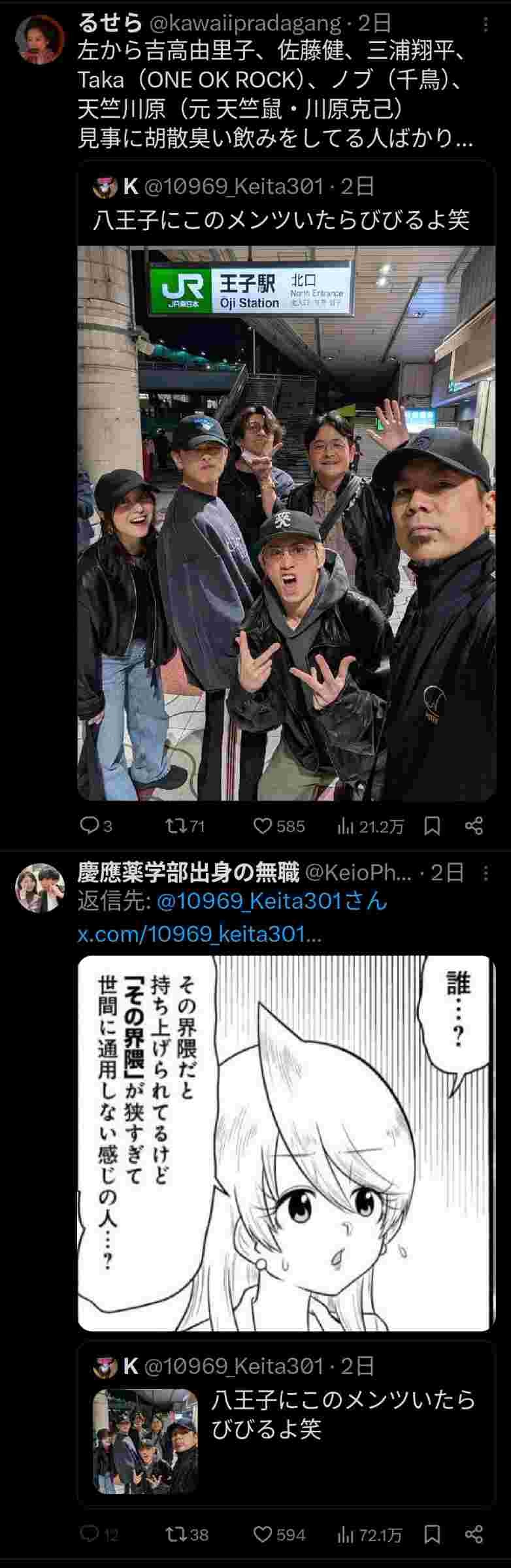Bookmark 慶應薬学部出身の無職's post

pos(431,1534)
